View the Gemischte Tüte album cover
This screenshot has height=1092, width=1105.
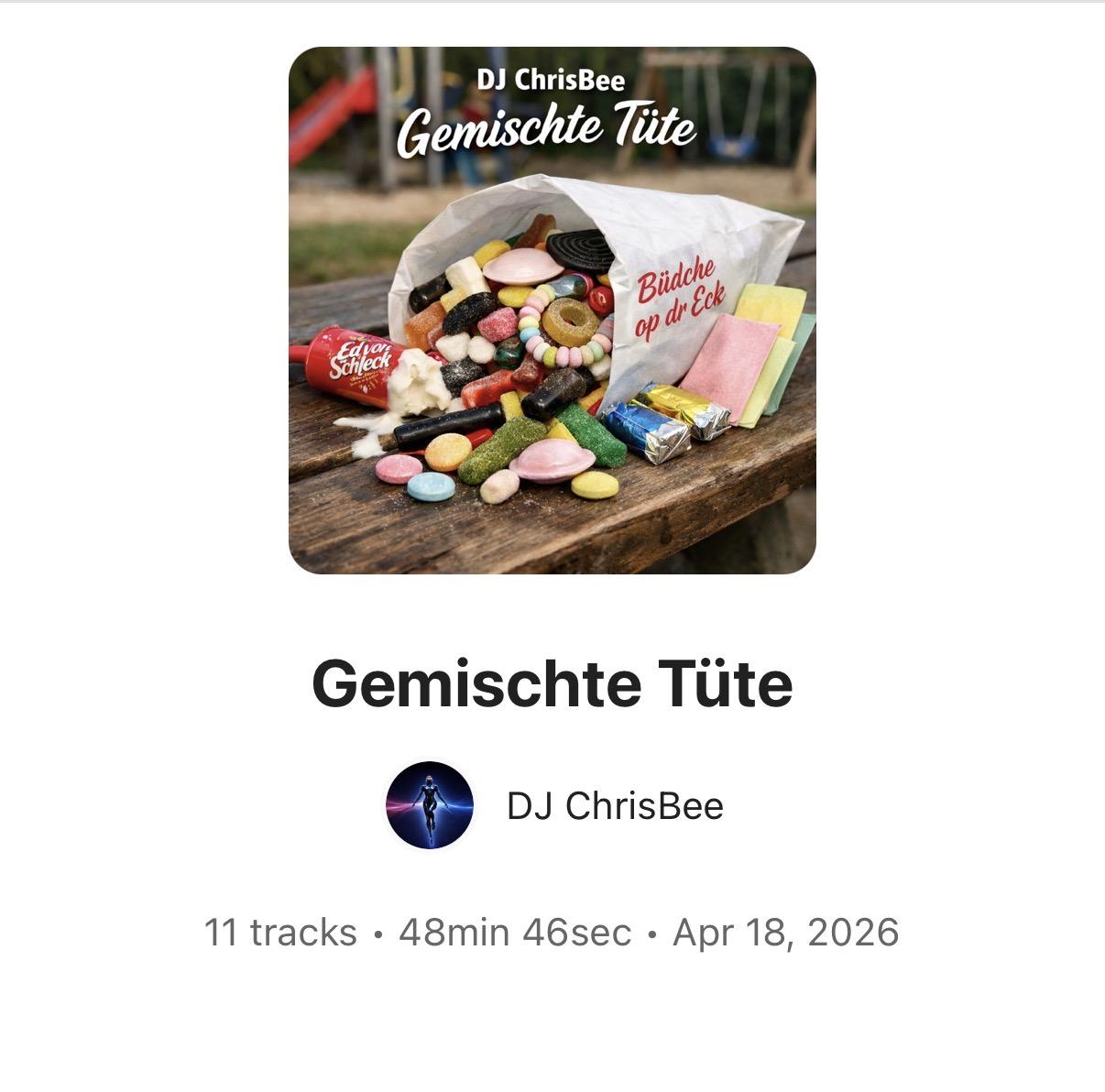[552, 311]
